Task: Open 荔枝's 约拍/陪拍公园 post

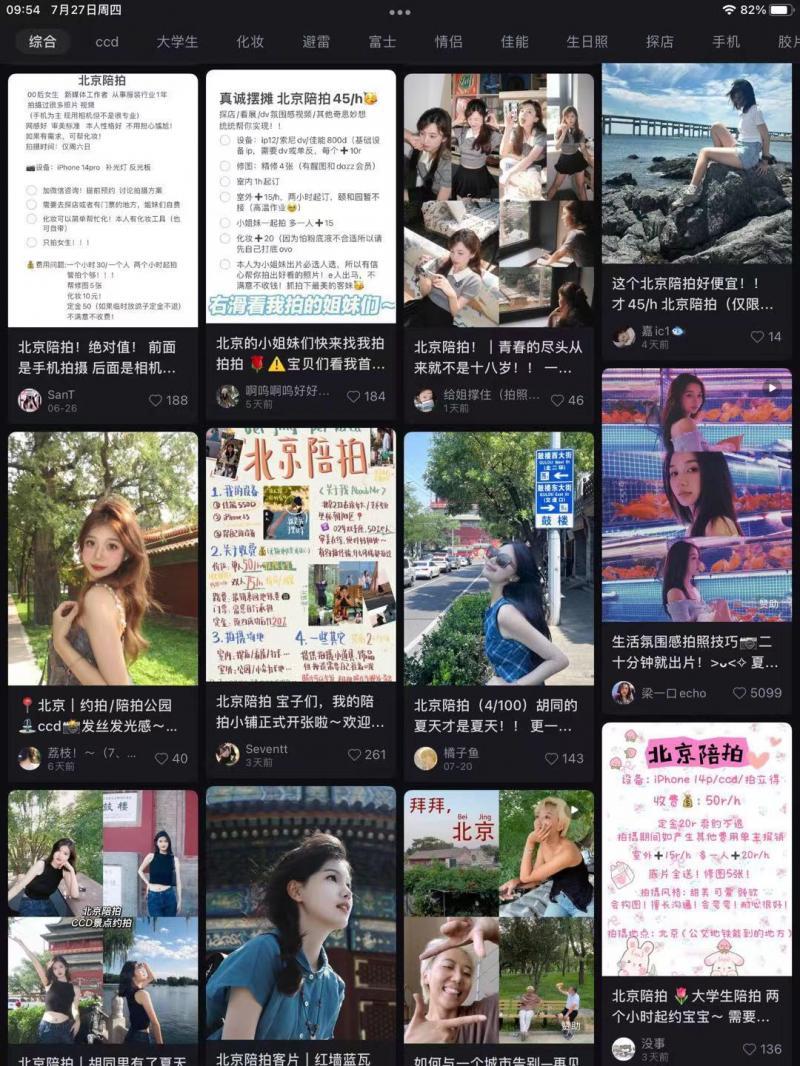Action: [x=103, y=558]
